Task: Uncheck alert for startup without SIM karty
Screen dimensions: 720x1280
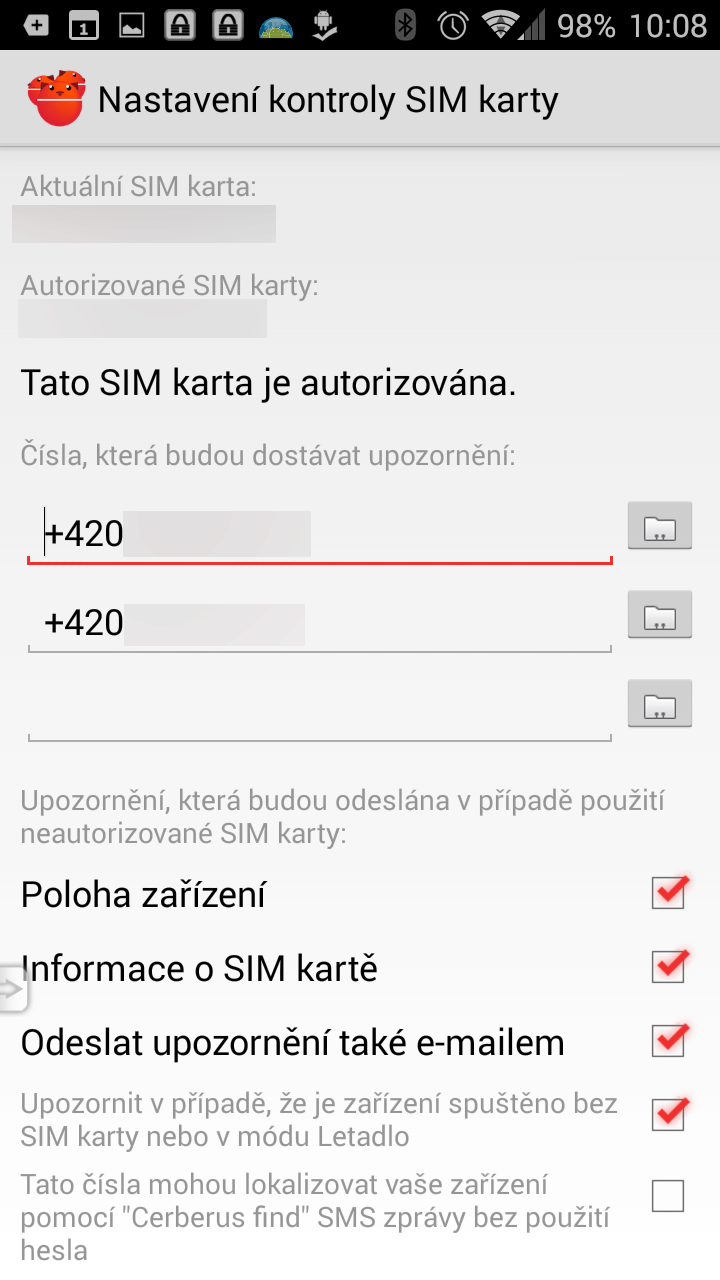Action: pos(668,1114)
